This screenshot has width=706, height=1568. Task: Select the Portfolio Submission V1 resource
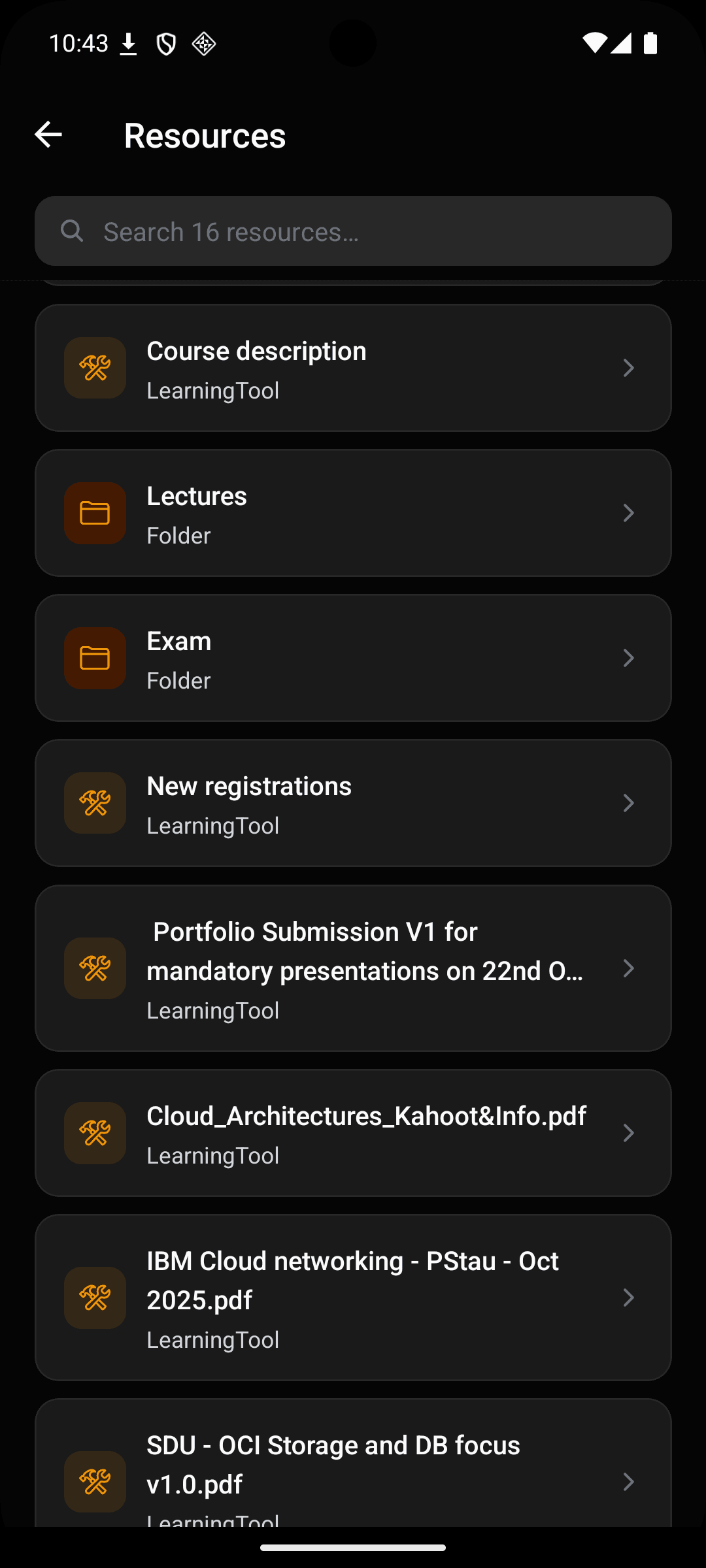coord(353,969)
